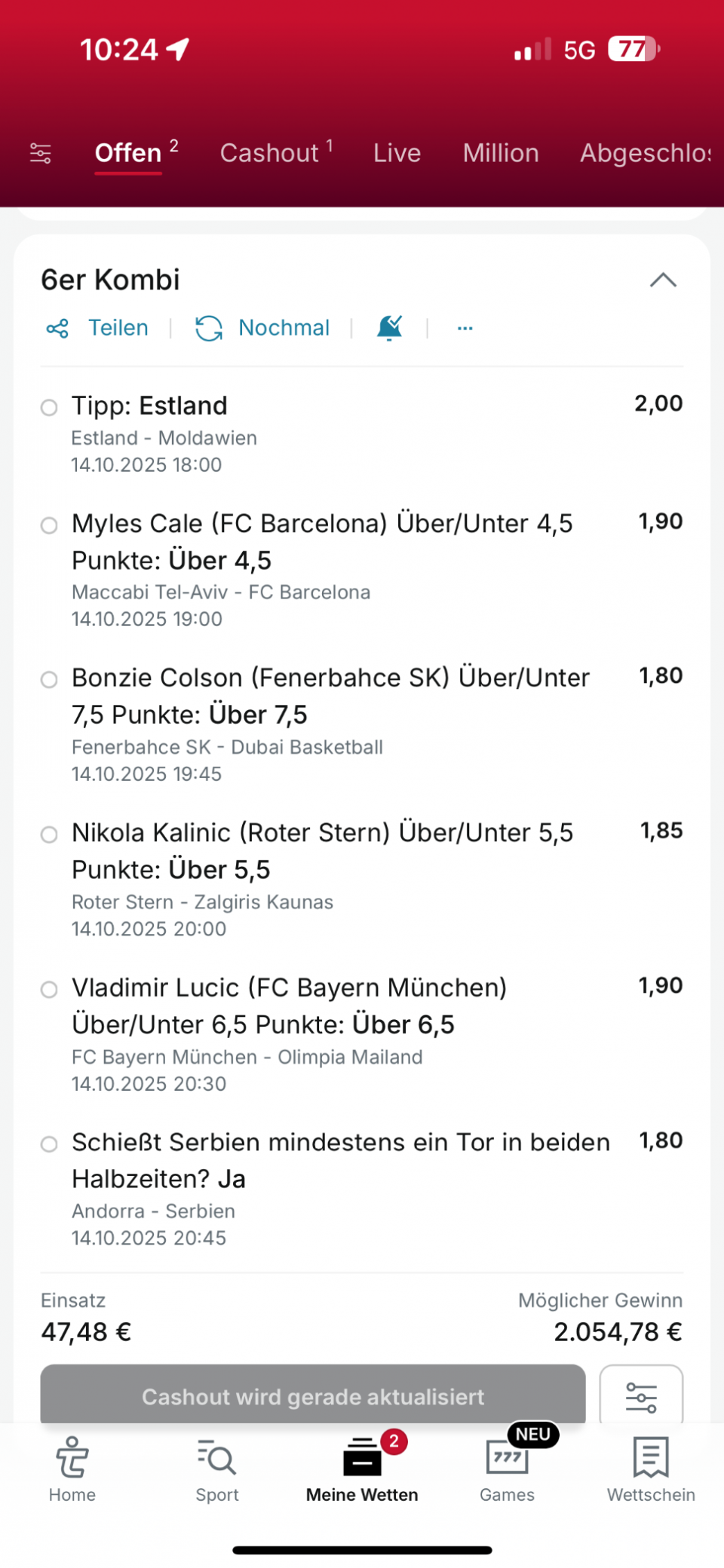Open cashout settings sliders button
This screenshot has width=724, height=1568.
641,1397
